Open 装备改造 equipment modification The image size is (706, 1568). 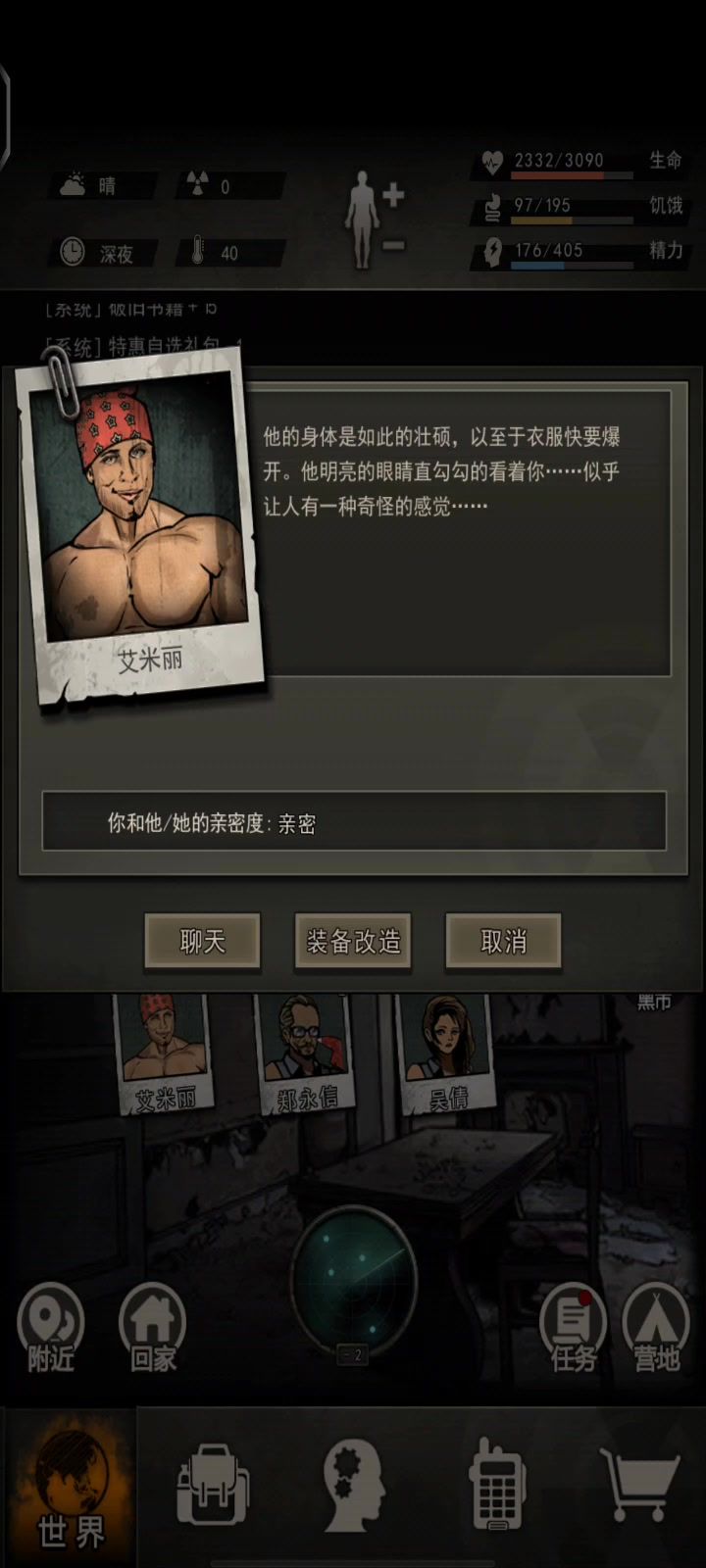(353, 942)
